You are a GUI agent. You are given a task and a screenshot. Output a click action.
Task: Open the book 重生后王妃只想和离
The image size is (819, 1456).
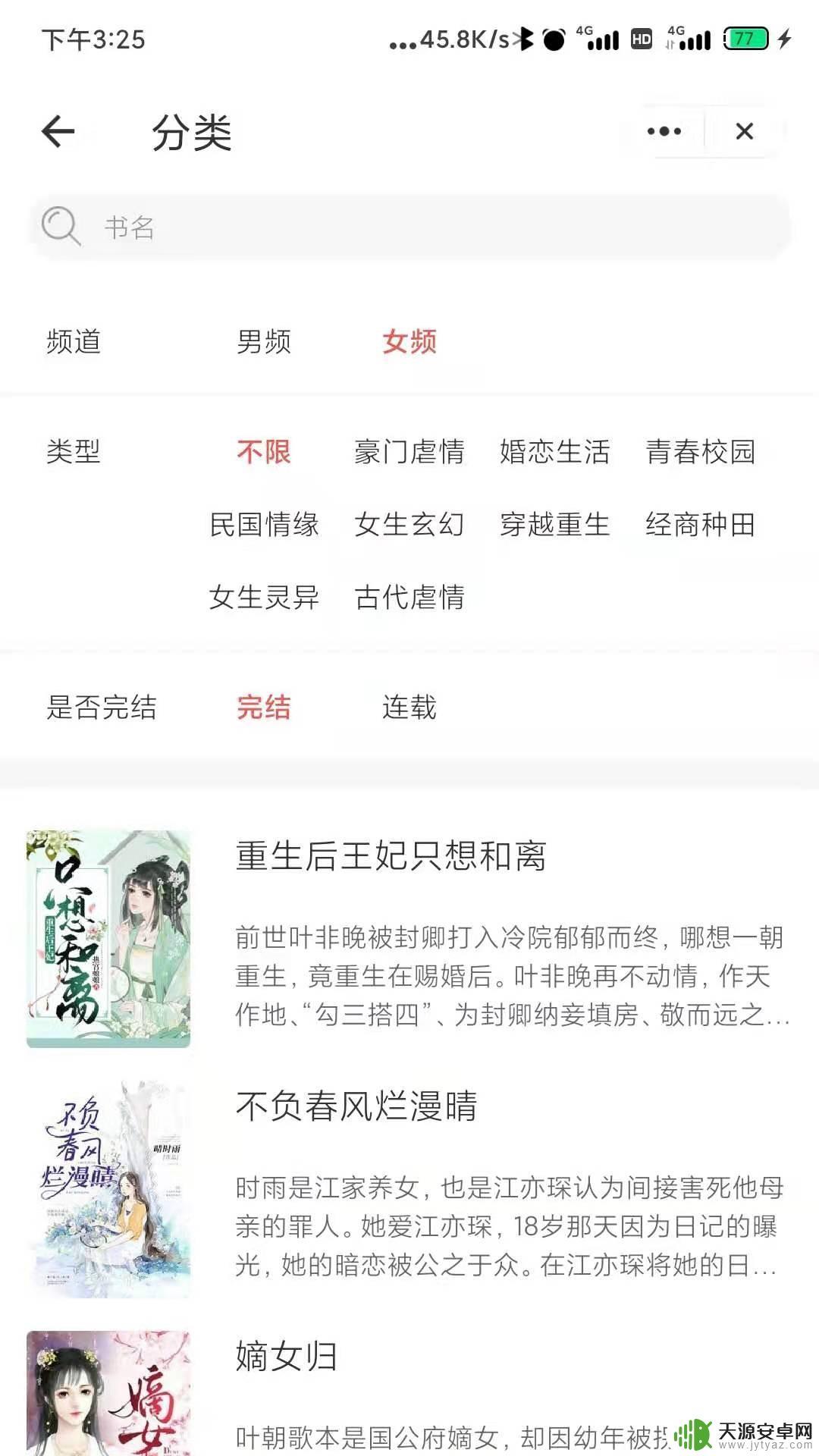(391, 857)
